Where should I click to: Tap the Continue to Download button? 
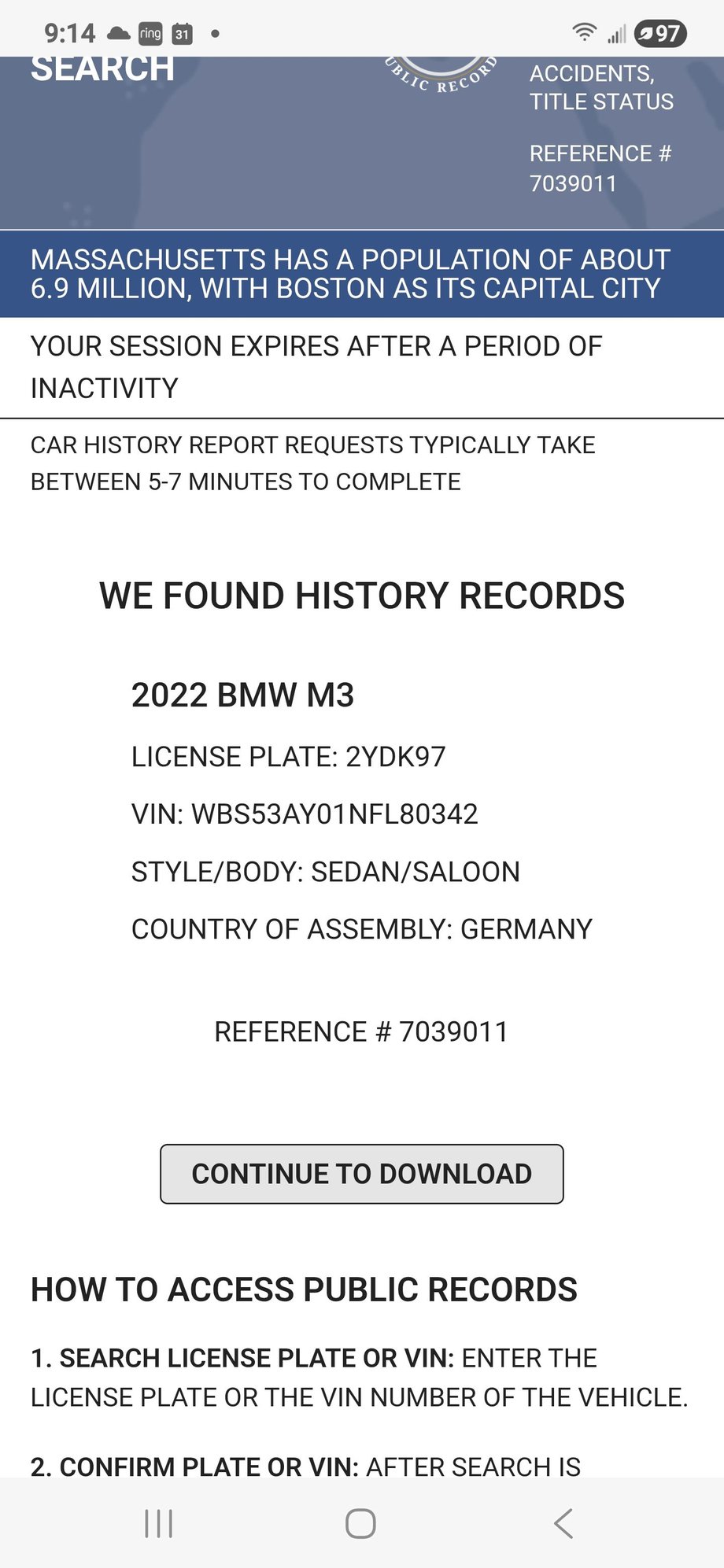361,1173
